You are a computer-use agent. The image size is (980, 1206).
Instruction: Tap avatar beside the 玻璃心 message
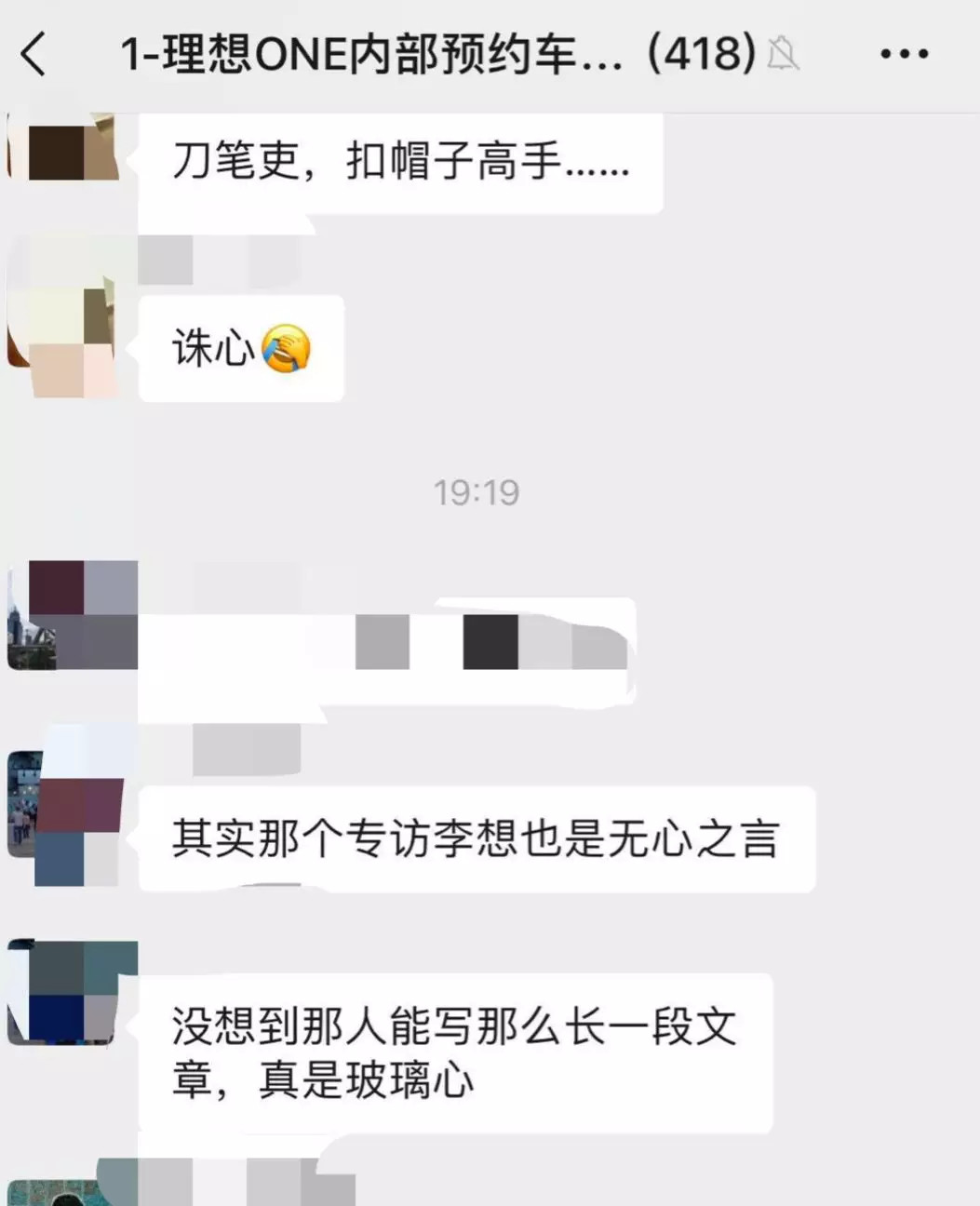(x=67, y=993)
